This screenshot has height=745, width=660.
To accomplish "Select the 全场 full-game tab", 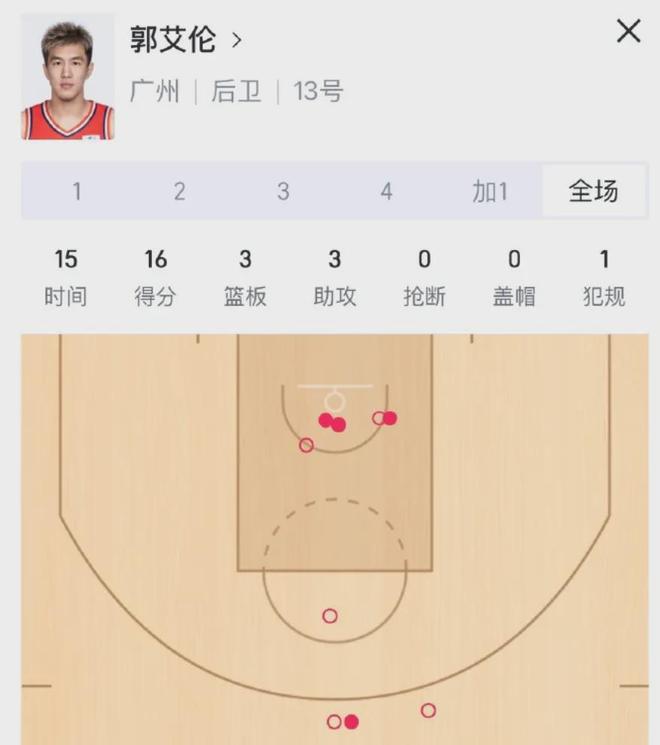I will click(594, 191).
